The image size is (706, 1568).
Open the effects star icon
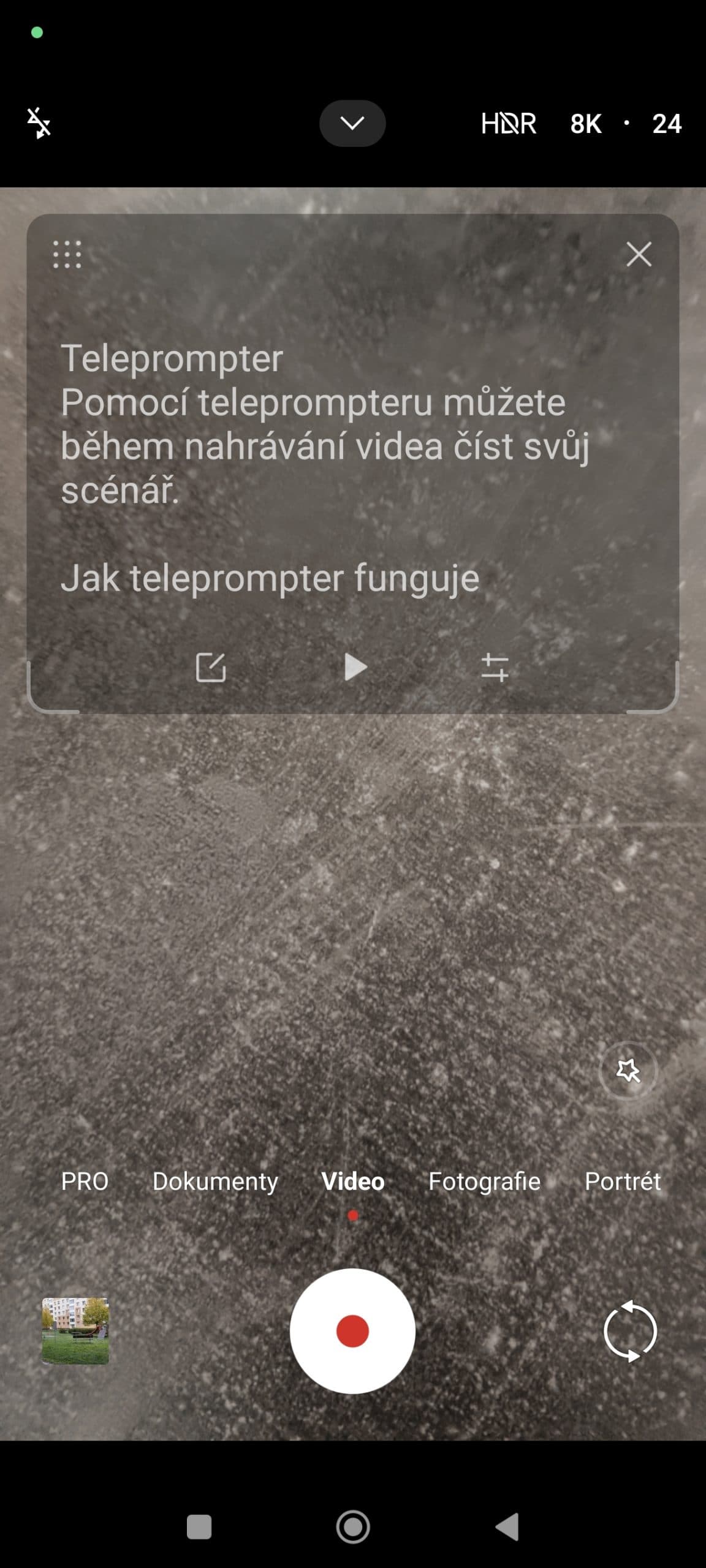628,1071
